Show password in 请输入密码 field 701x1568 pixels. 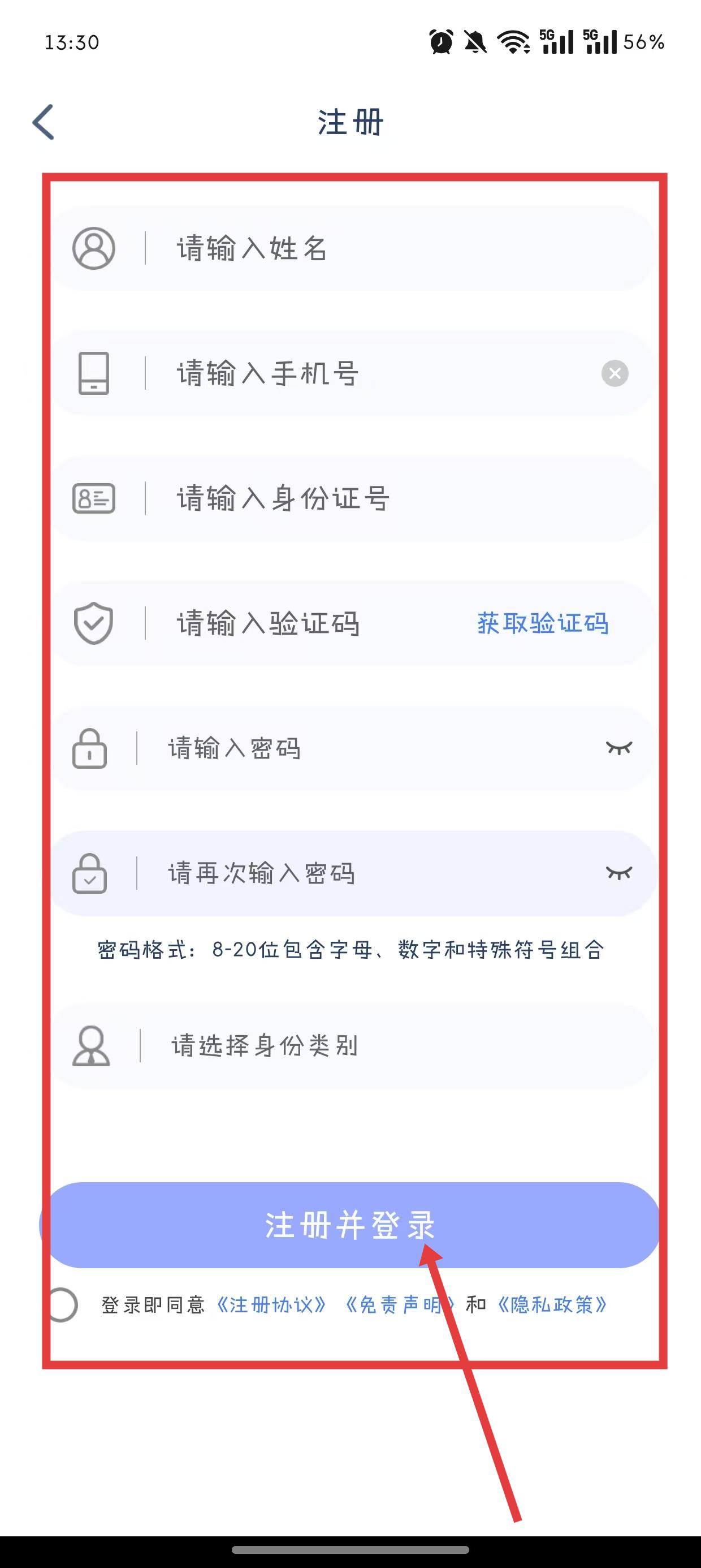click(619, 748)
